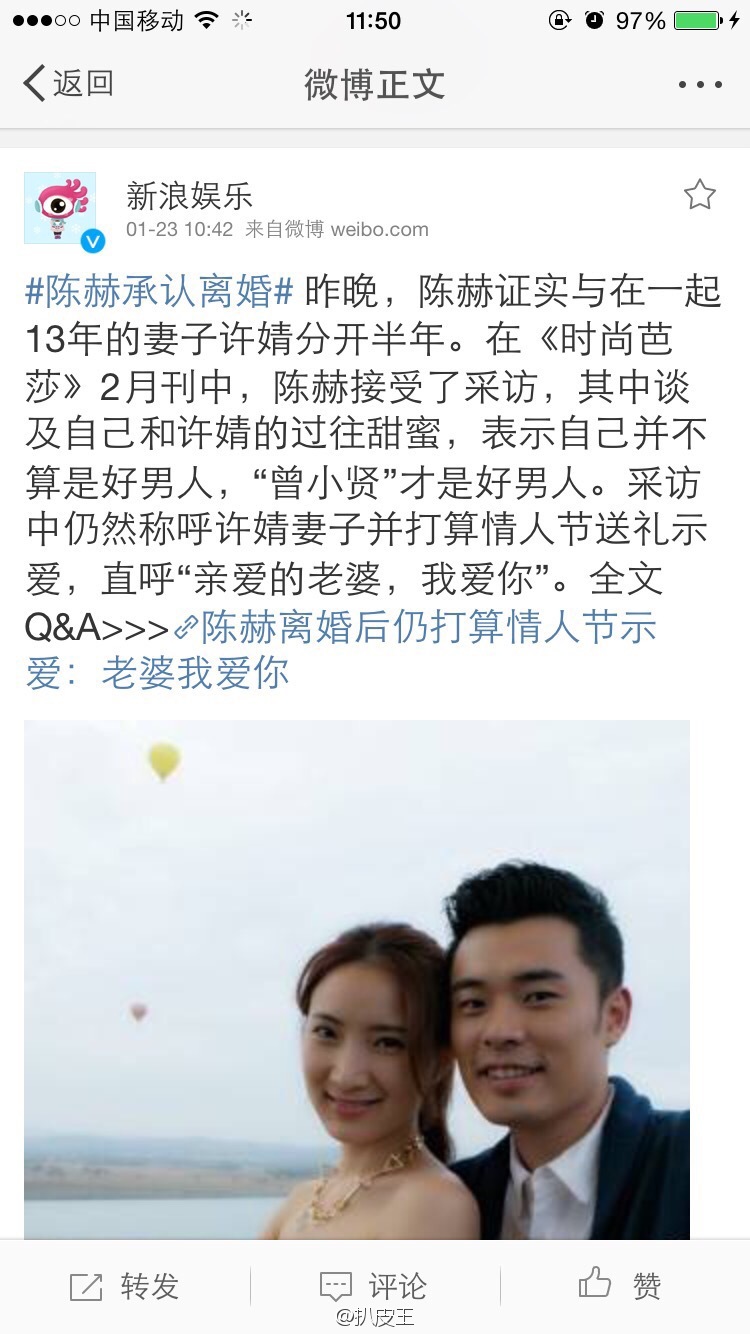Tap the 微博正文 title bar
Image resolution: width=750 pixels, height=1334 pixels.
pyautogui.click(x=375, y=86)
